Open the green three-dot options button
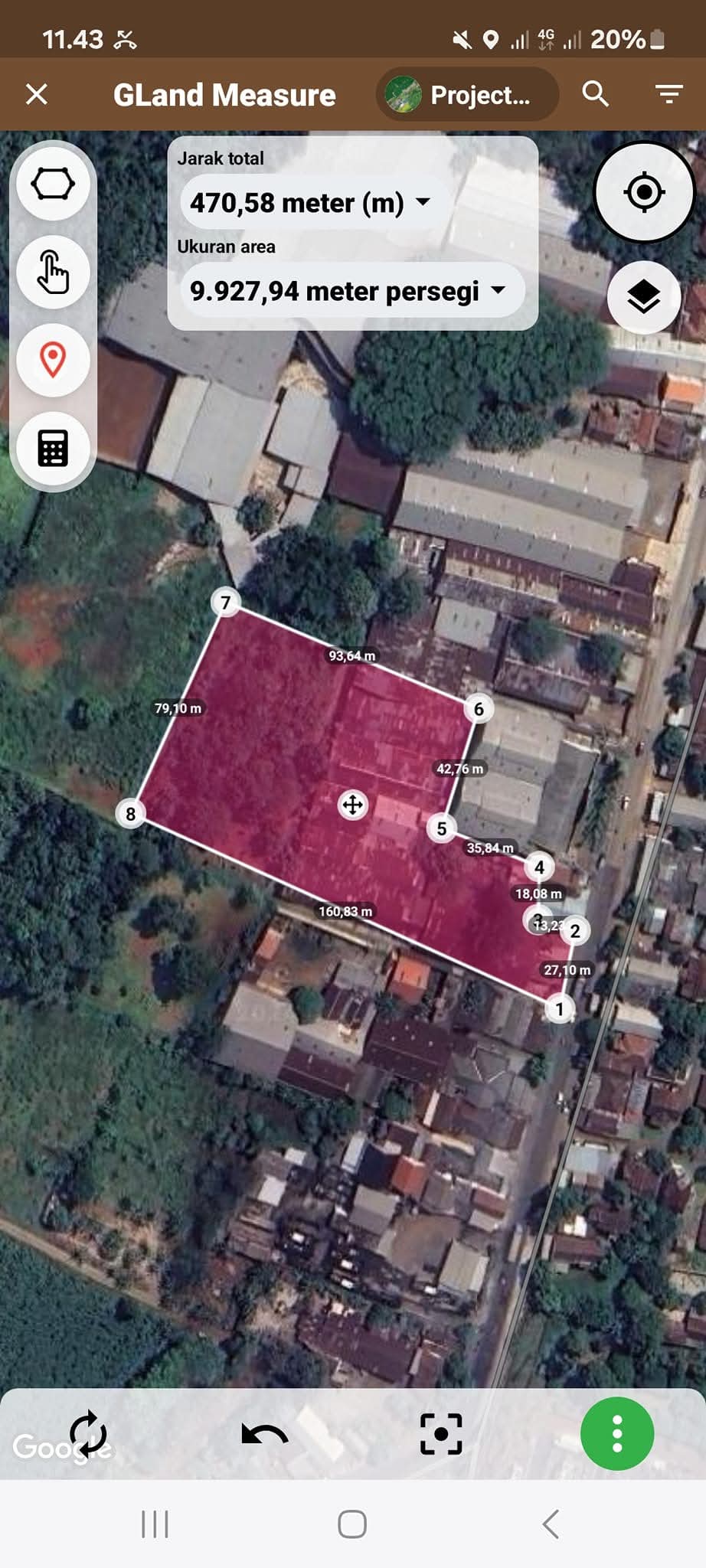The width and height of the screenshot is (706, 1568). click(617, 1433)
